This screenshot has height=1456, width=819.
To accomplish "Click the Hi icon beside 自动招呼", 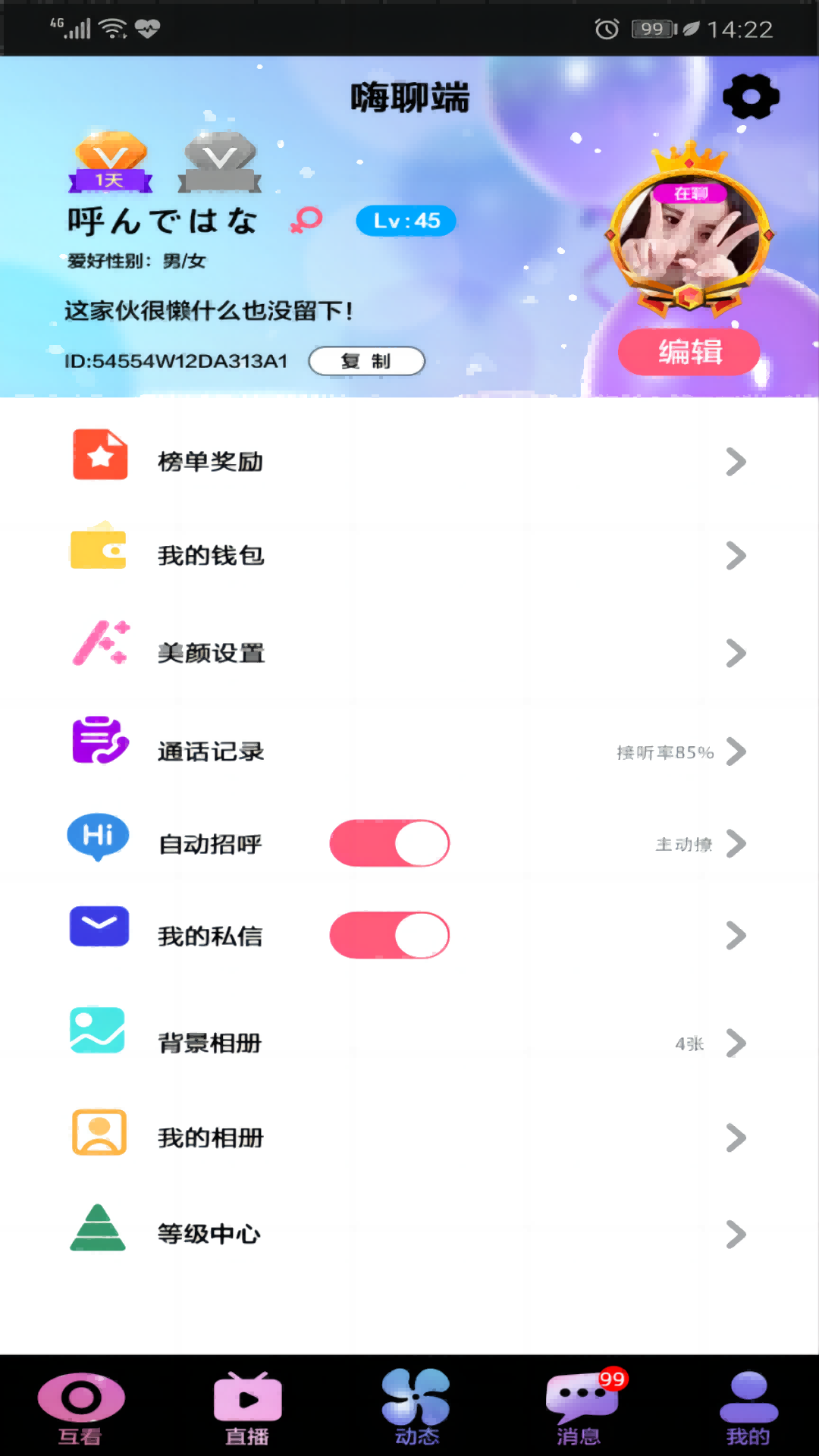I will click(99, 837).
